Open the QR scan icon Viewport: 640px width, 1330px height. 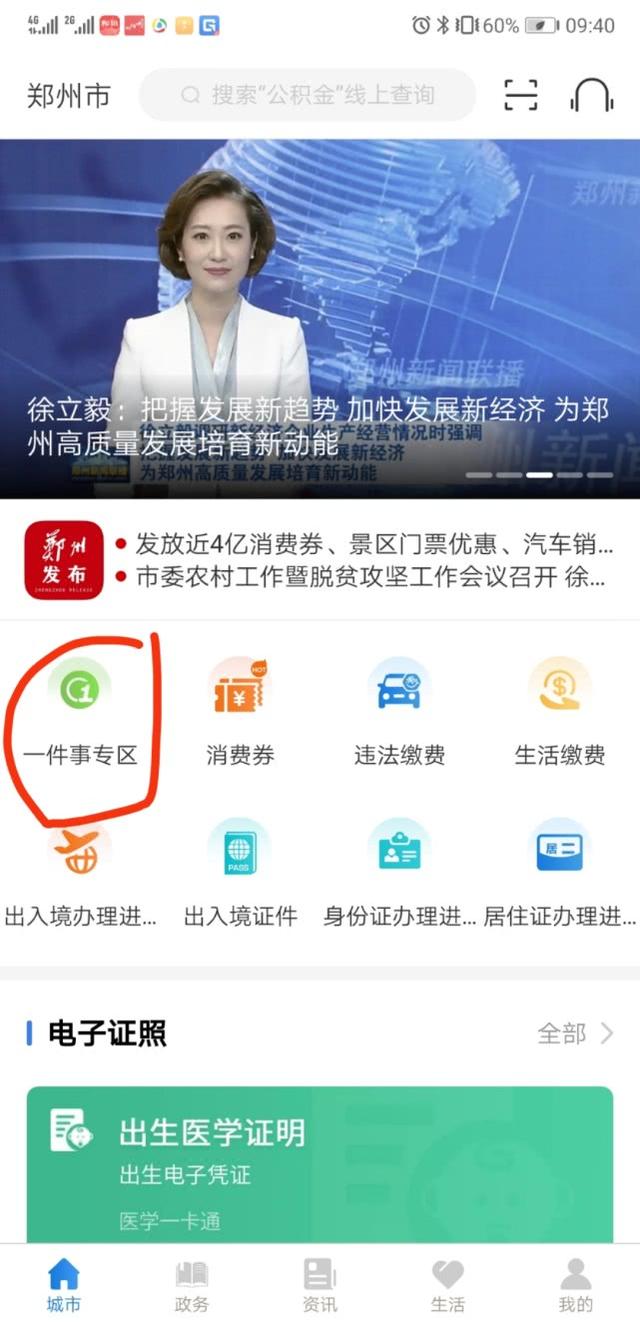[x=520, y=96]
